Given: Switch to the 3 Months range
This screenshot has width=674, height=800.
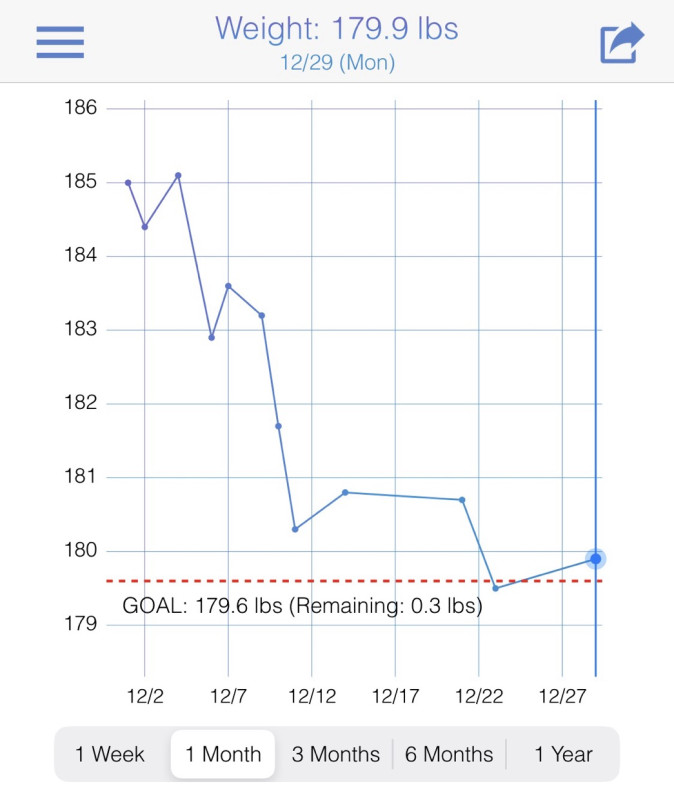Looking at the screenshot, I should click(x=335, y=754).
